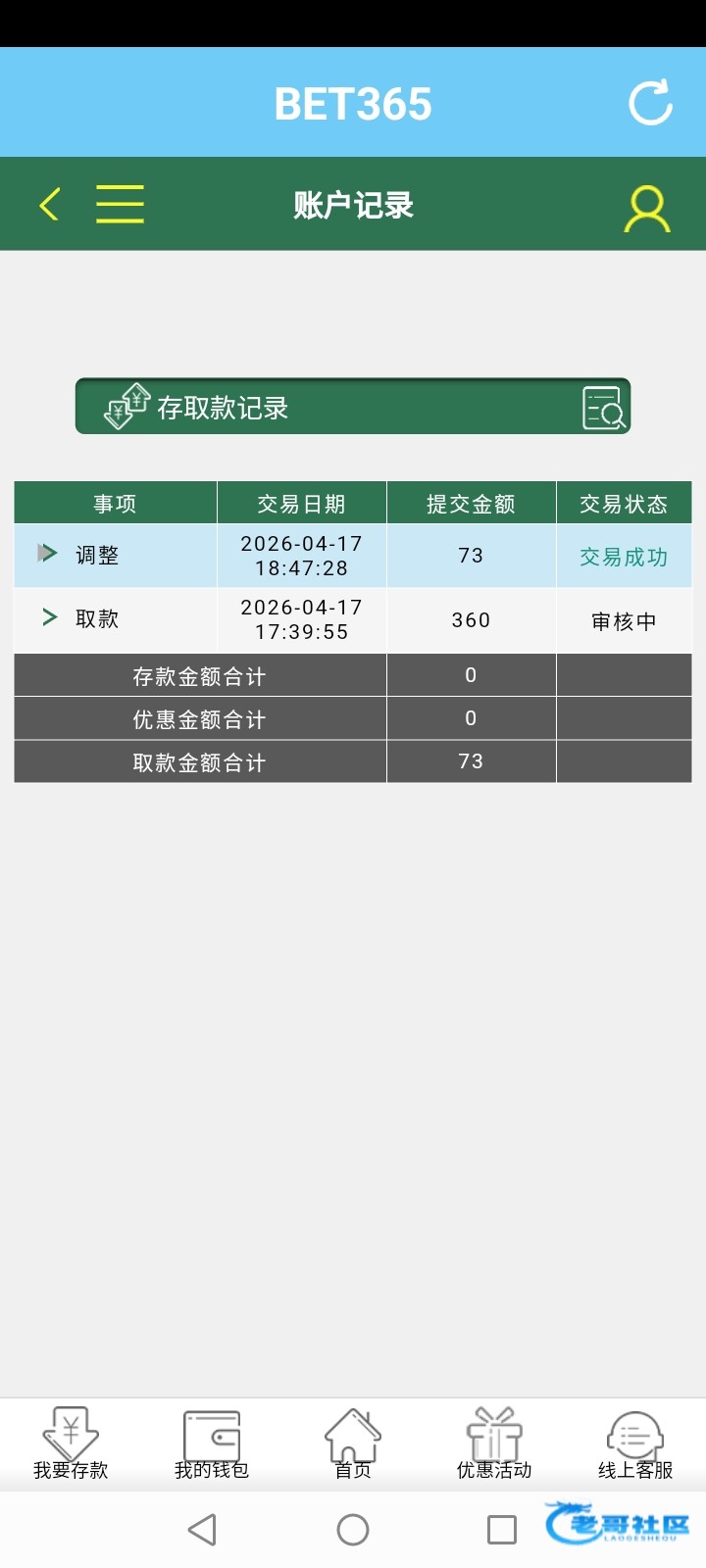Tap the system home button
This screenshot has height=1568, width=706.
click(353, 1529)
